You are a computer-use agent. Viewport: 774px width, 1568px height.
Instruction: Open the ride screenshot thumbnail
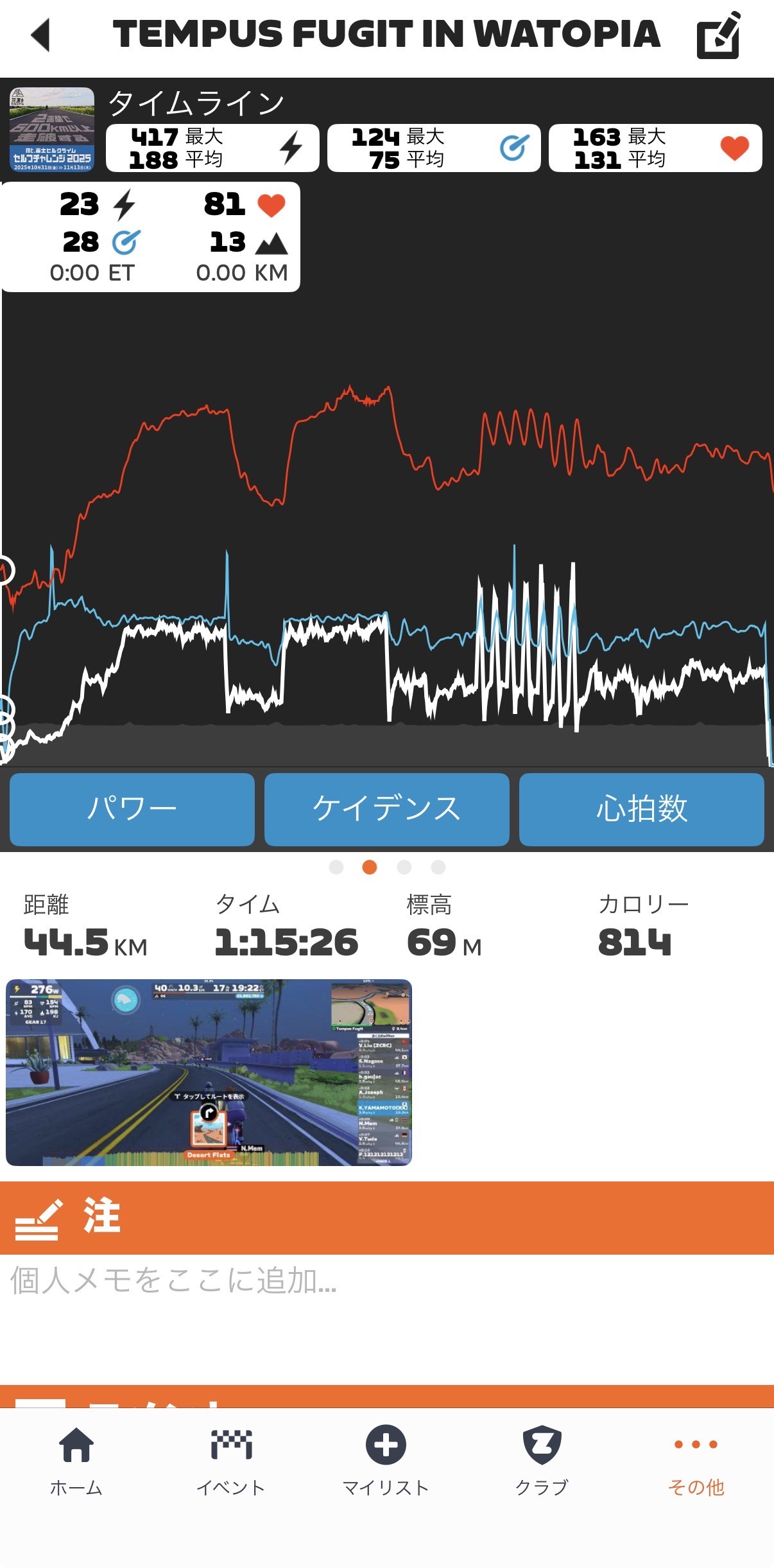click(x=209, y=1072)
